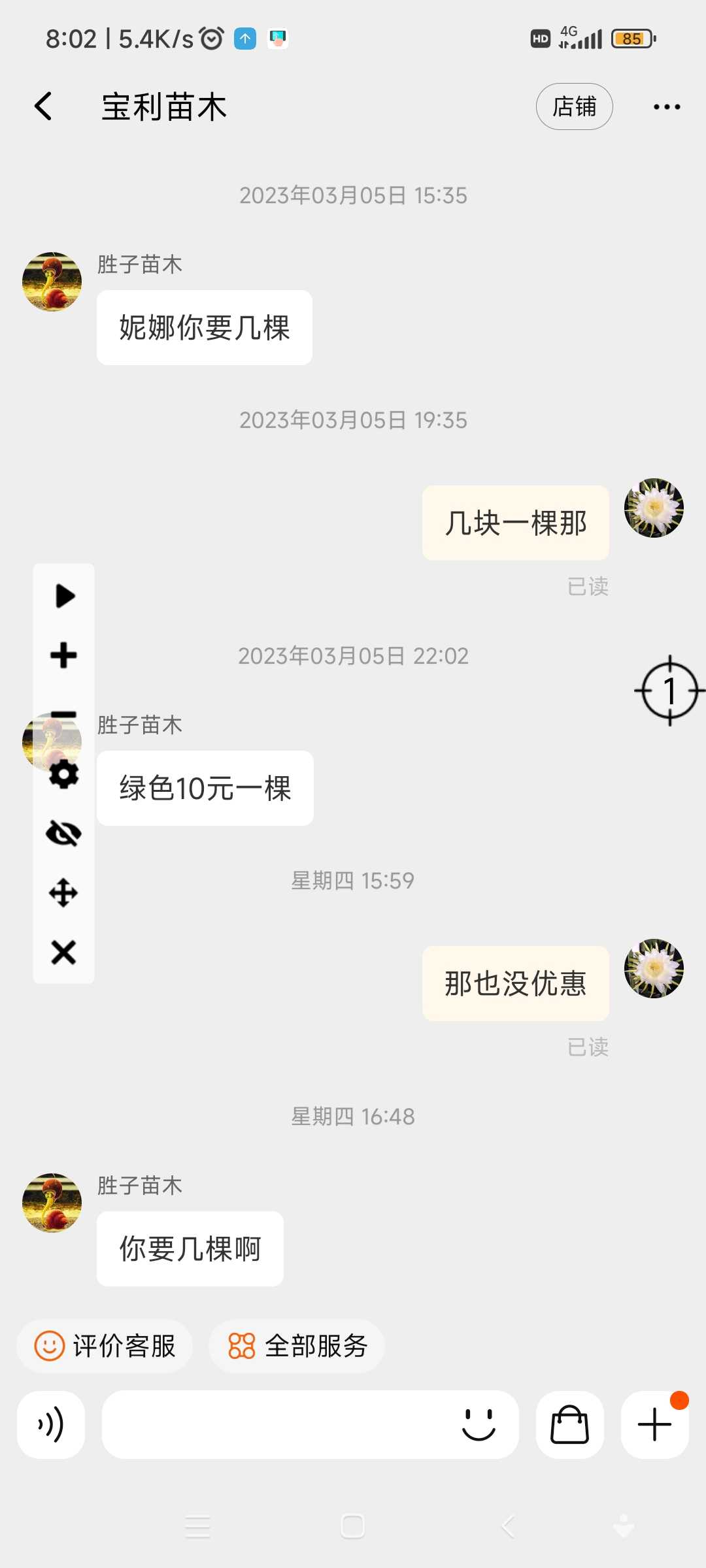Tap the numbered crosshair target 1
The width and height of the screenshot is (706, 1568).
[x=670, y=691]
